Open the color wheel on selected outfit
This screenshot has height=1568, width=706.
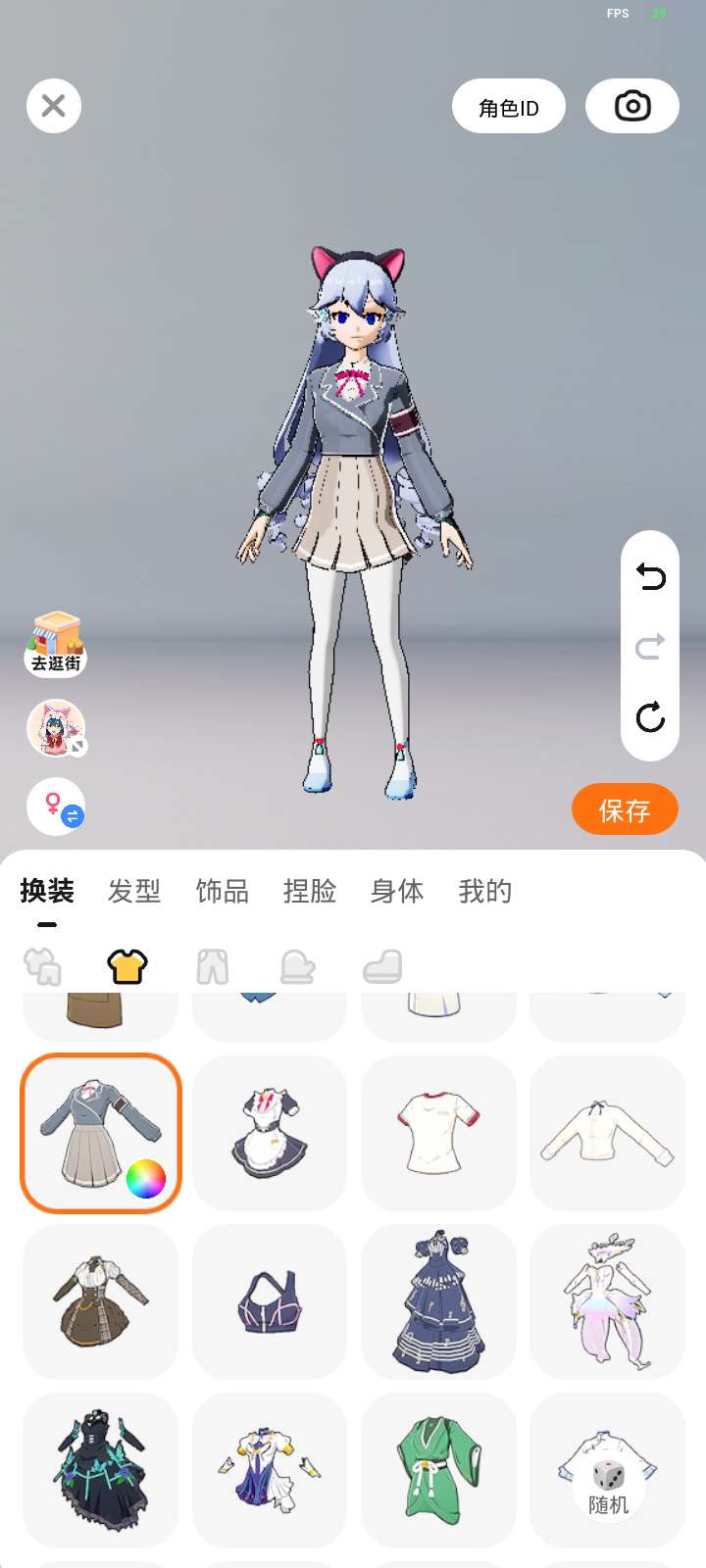coord(145,1178)
